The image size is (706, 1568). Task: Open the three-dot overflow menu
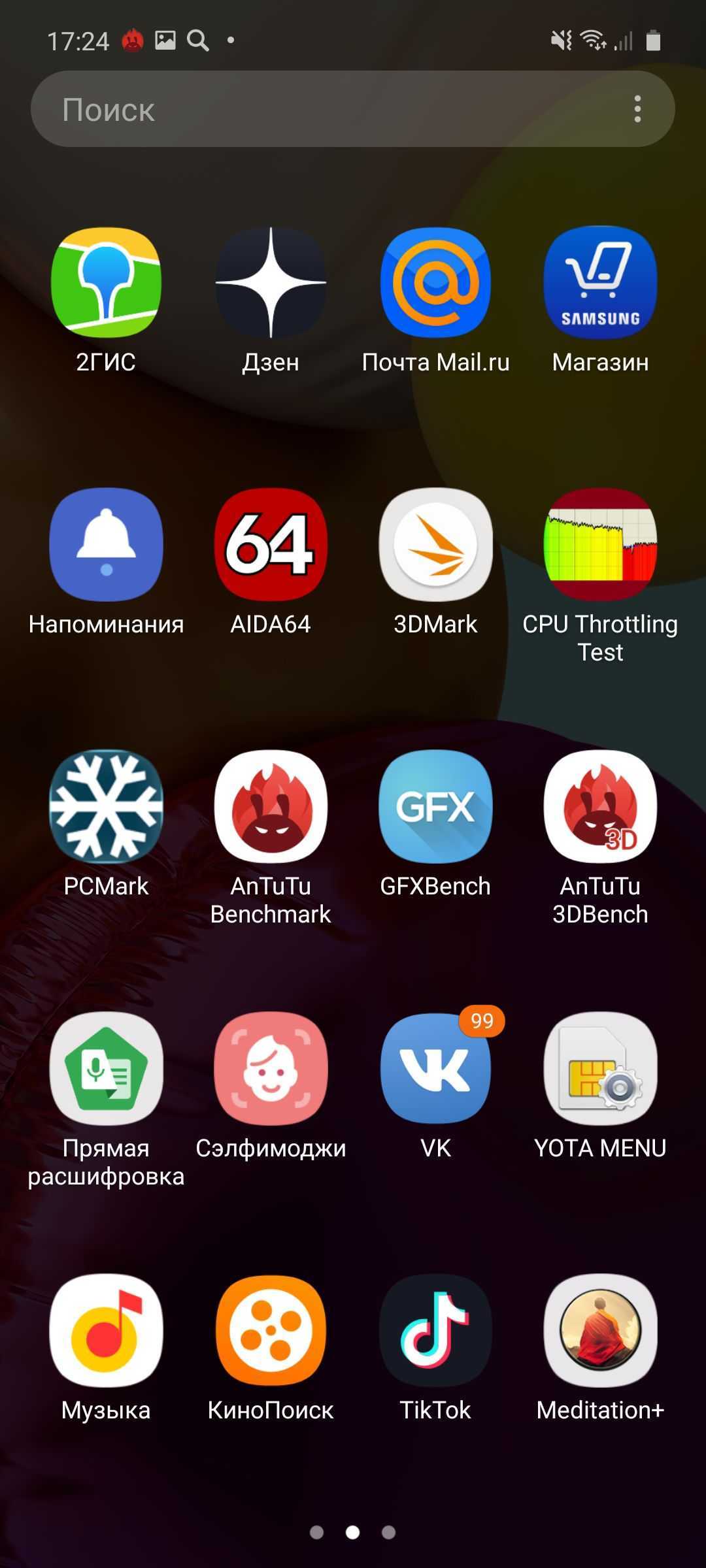click(x=637, y=109)
